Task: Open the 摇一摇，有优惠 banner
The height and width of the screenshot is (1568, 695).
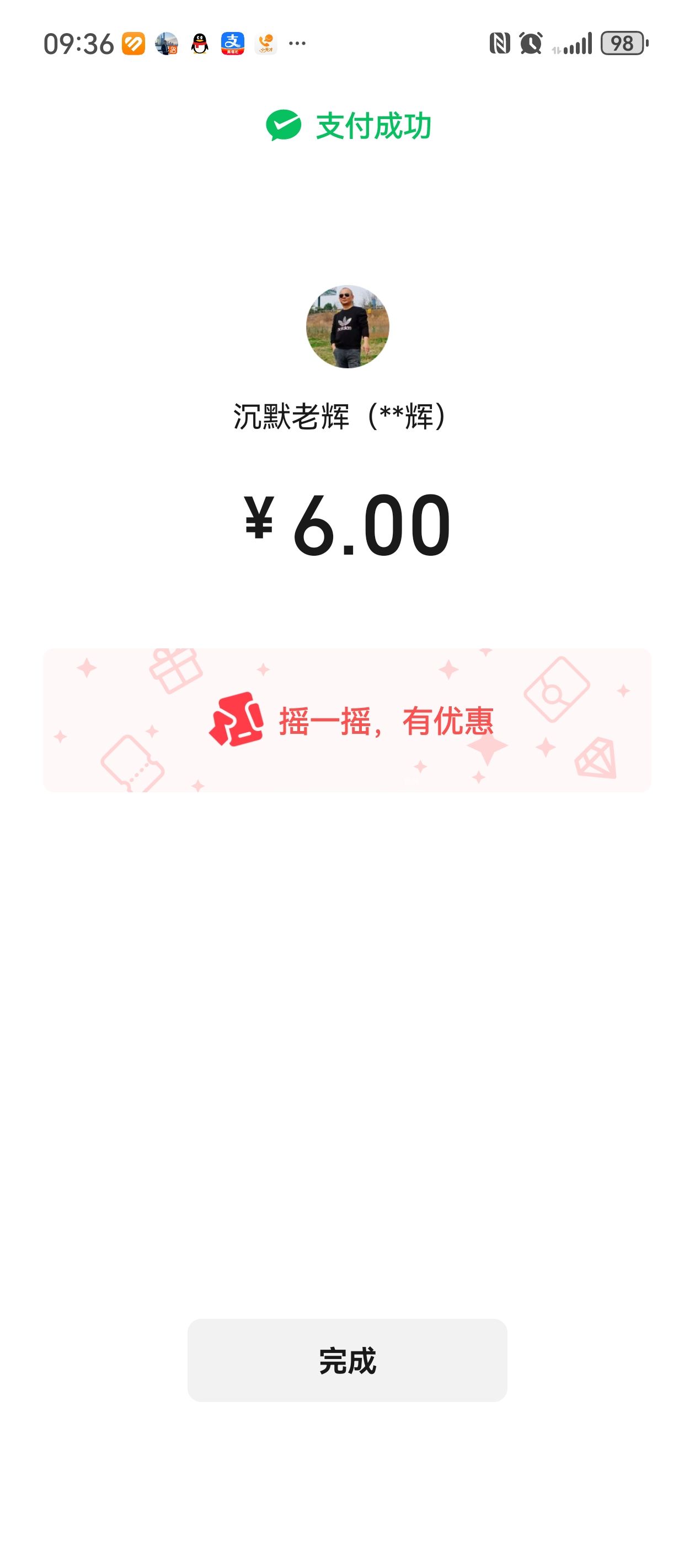Action: tap(346, 720)
